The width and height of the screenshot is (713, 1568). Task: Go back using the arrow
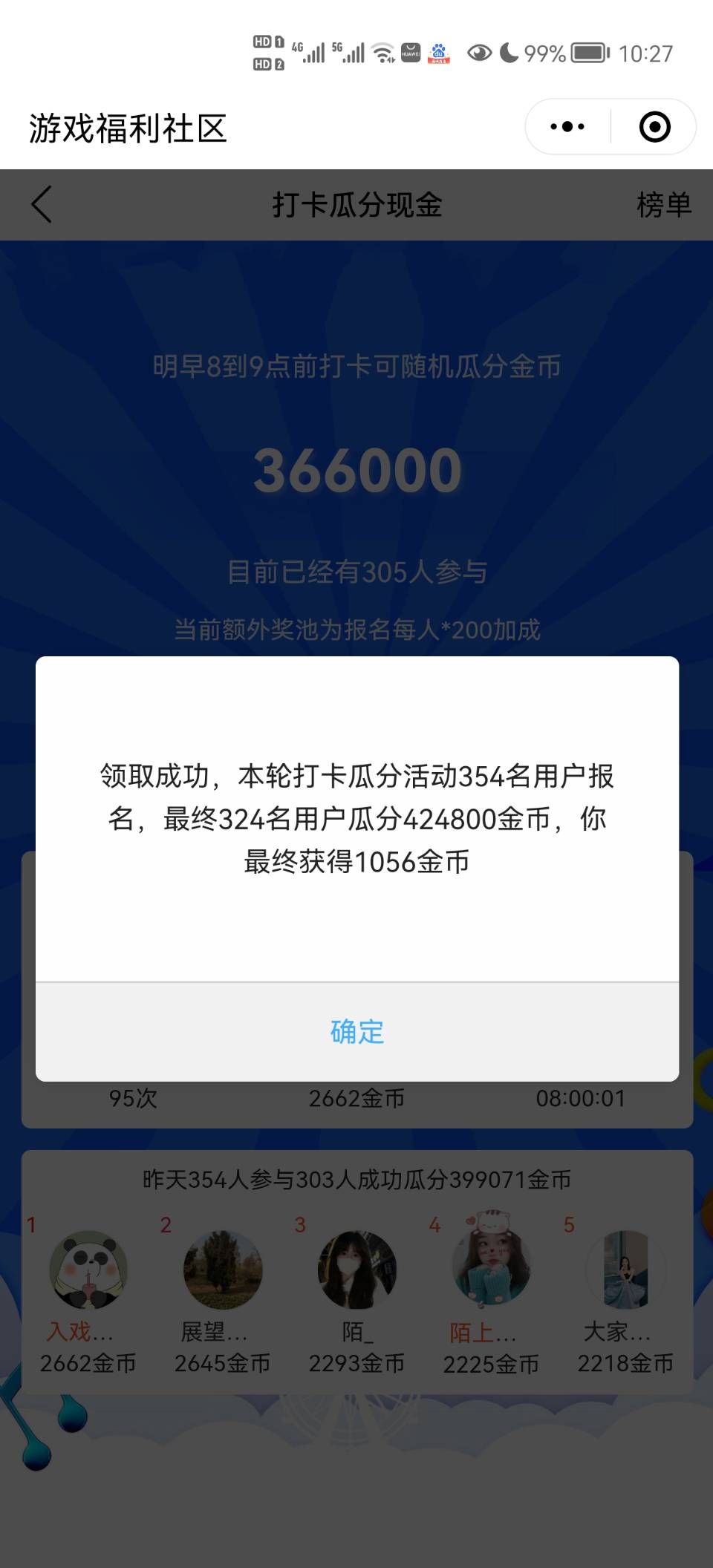pyautogui.click(x=42, y=204)
